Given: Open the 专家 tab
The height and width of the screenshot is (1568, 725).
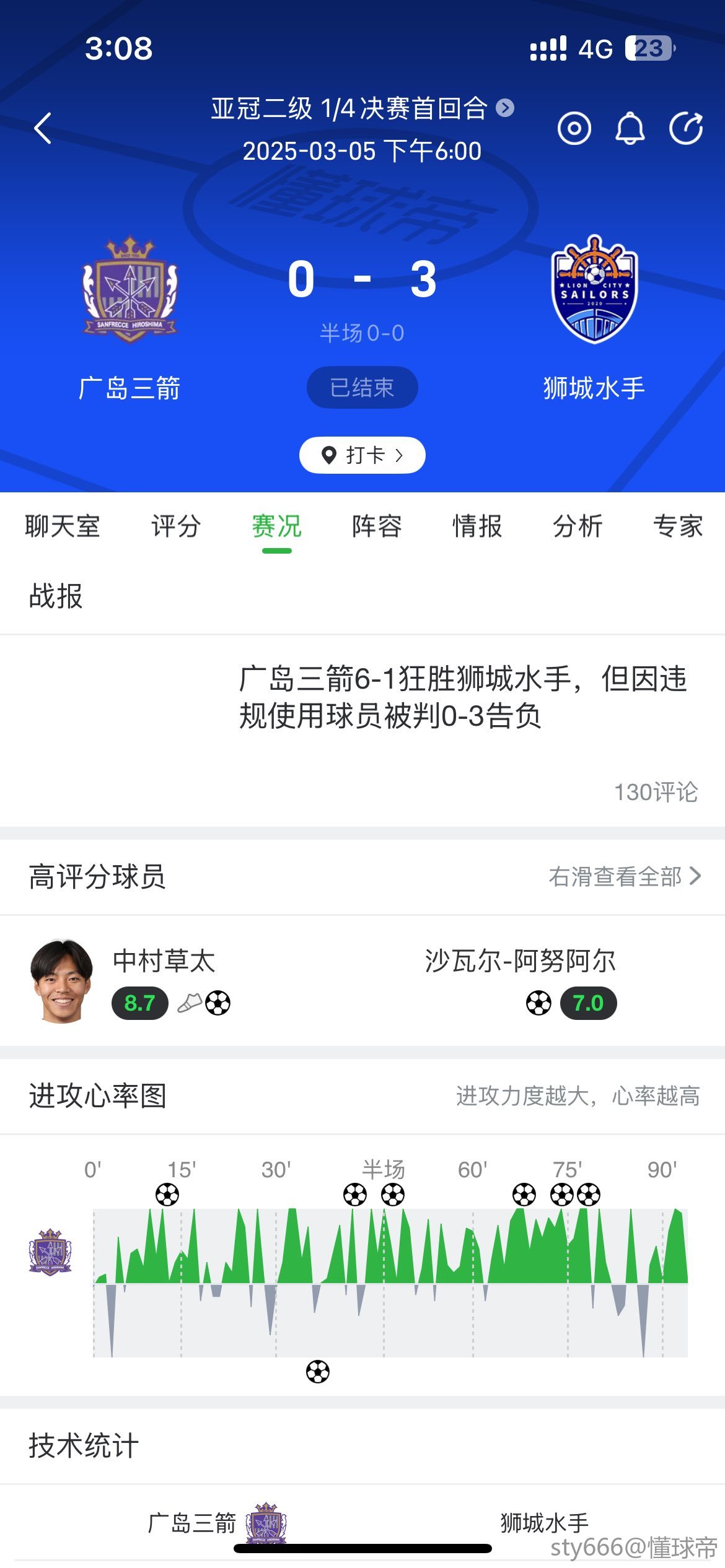Looking at the screenshot, I should point(678,526).
